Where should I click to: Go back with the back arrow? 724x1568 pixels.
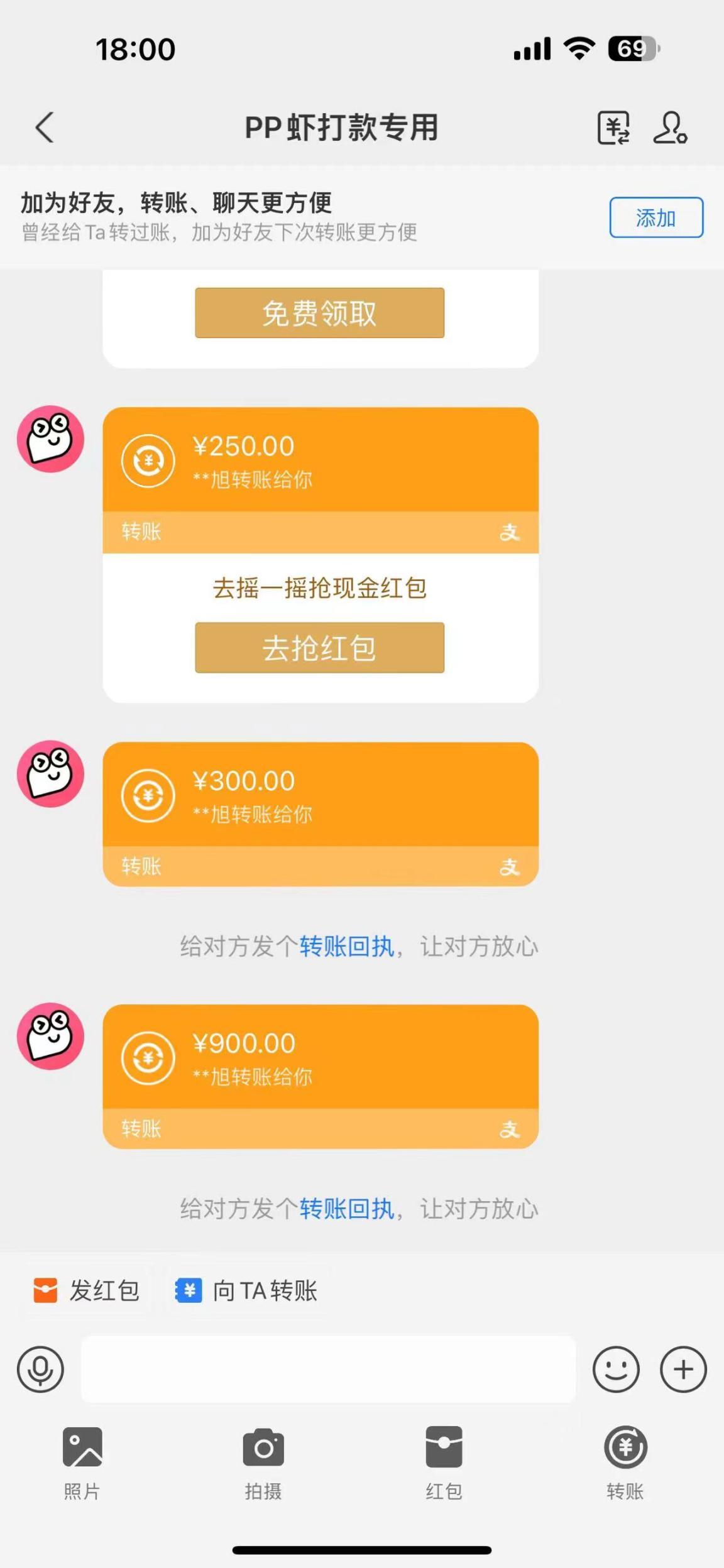[x=43, y=128]
